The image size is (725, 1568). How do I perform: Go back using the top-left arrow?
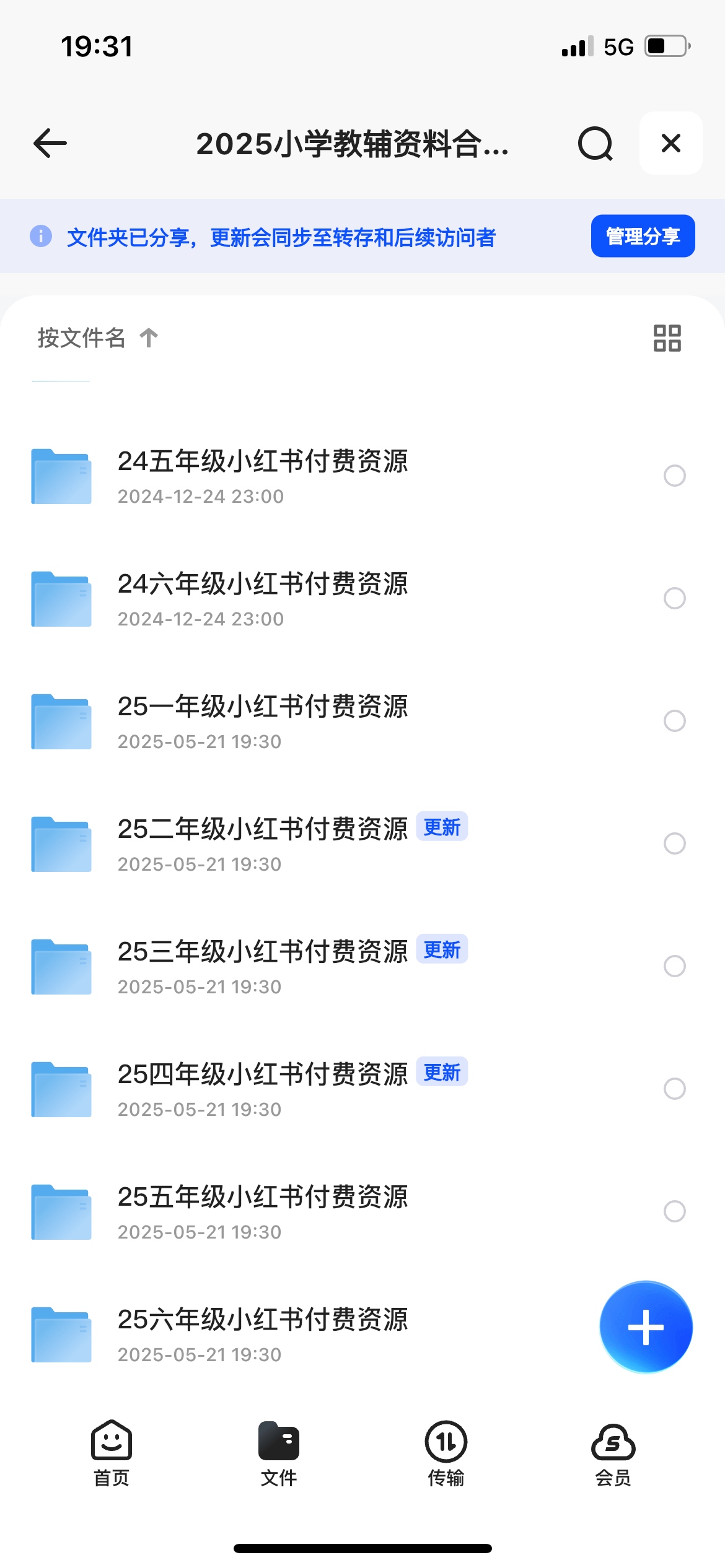tap(50, 144)
